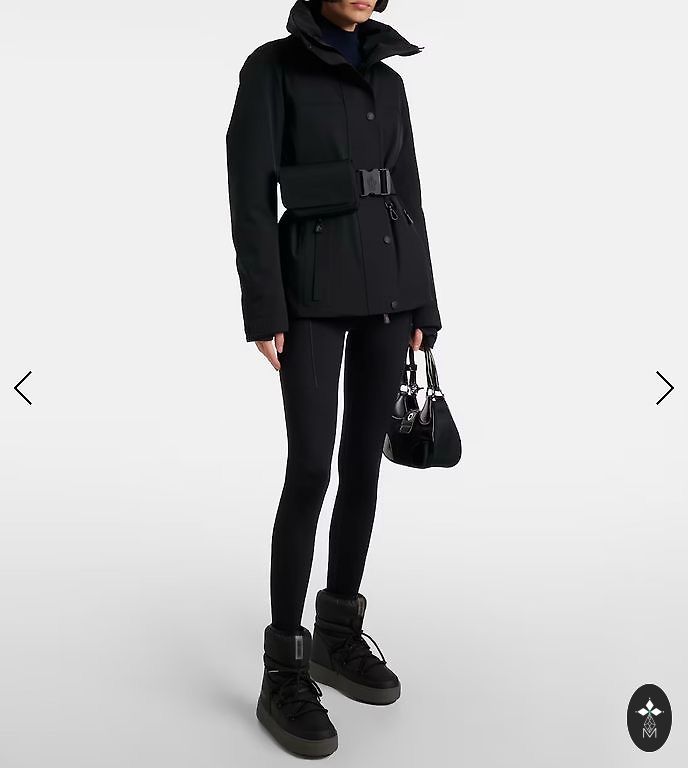Show the next product photo

[664, 388]
